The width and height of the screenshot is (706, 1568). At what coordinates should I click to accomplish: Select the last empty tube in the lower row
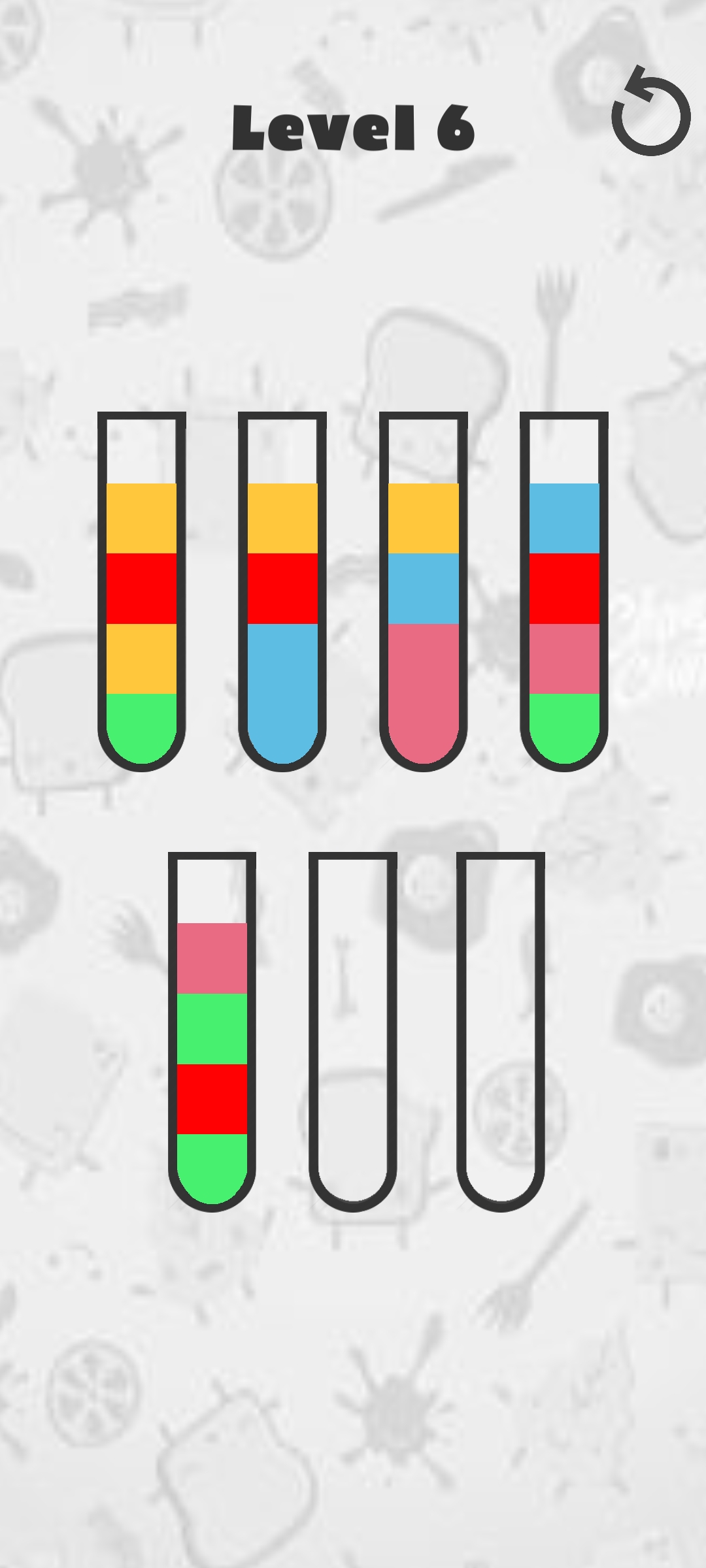coord(501,1031)
